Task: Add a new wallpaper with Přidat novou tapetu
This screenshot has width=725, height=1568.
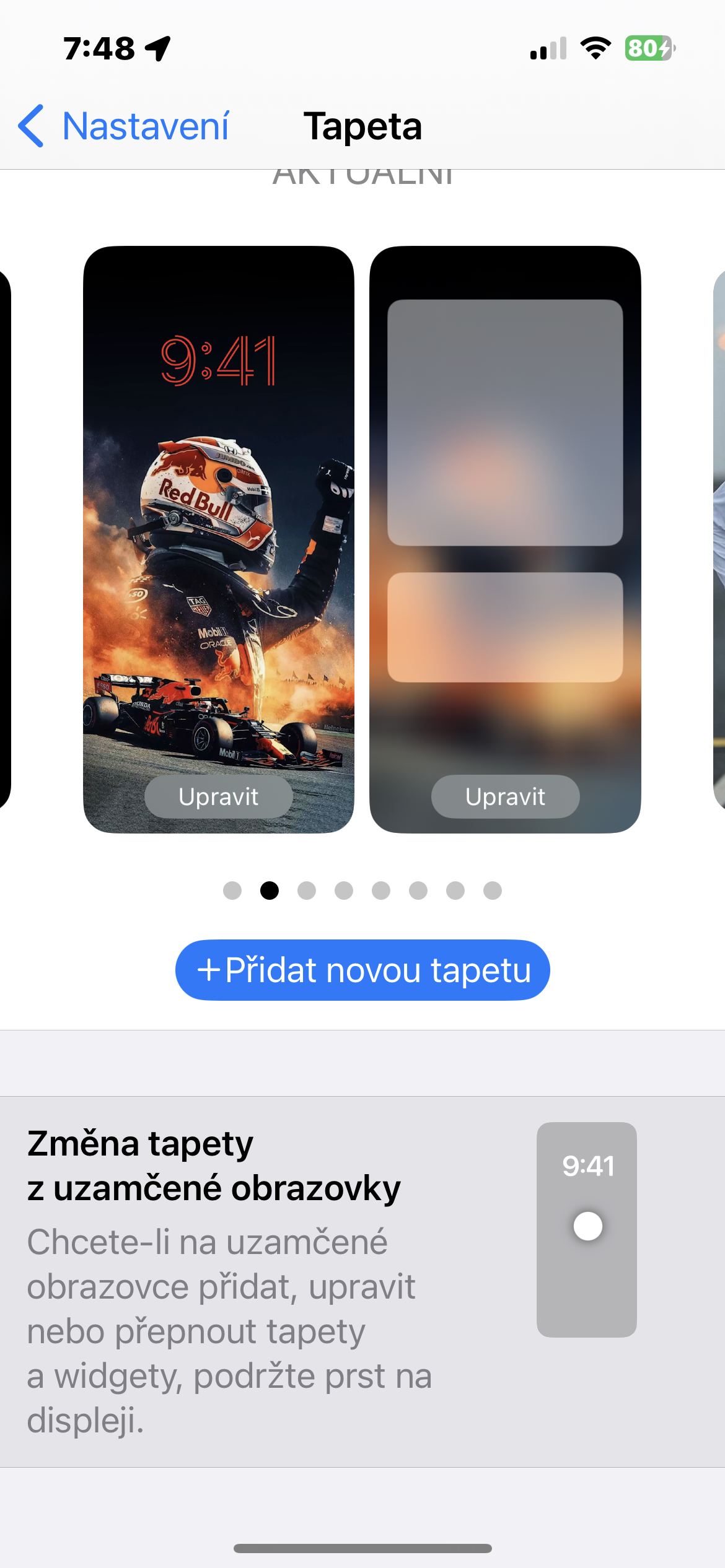Action: (362, 970)
